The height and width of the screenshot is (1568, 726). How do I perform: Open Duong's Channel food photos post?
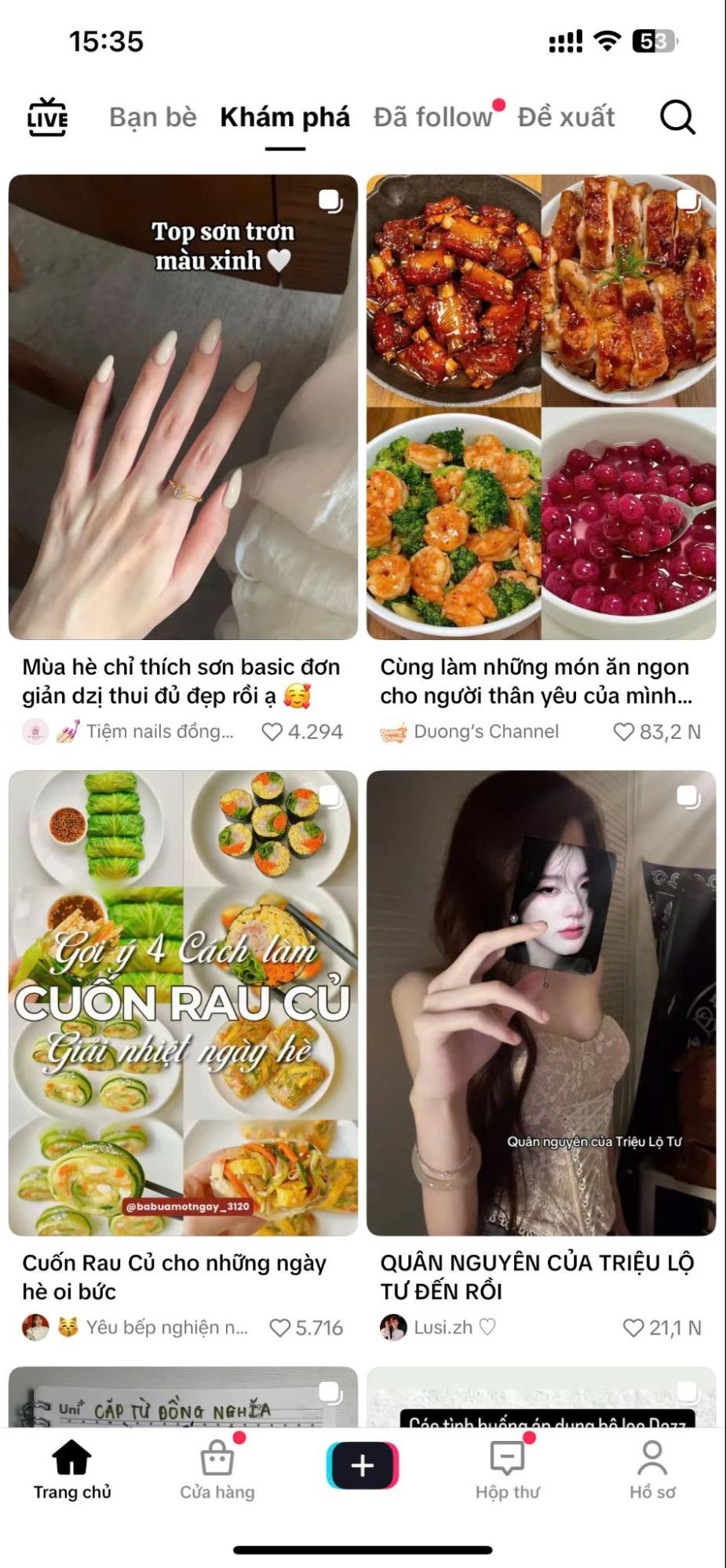pos(541,406)
